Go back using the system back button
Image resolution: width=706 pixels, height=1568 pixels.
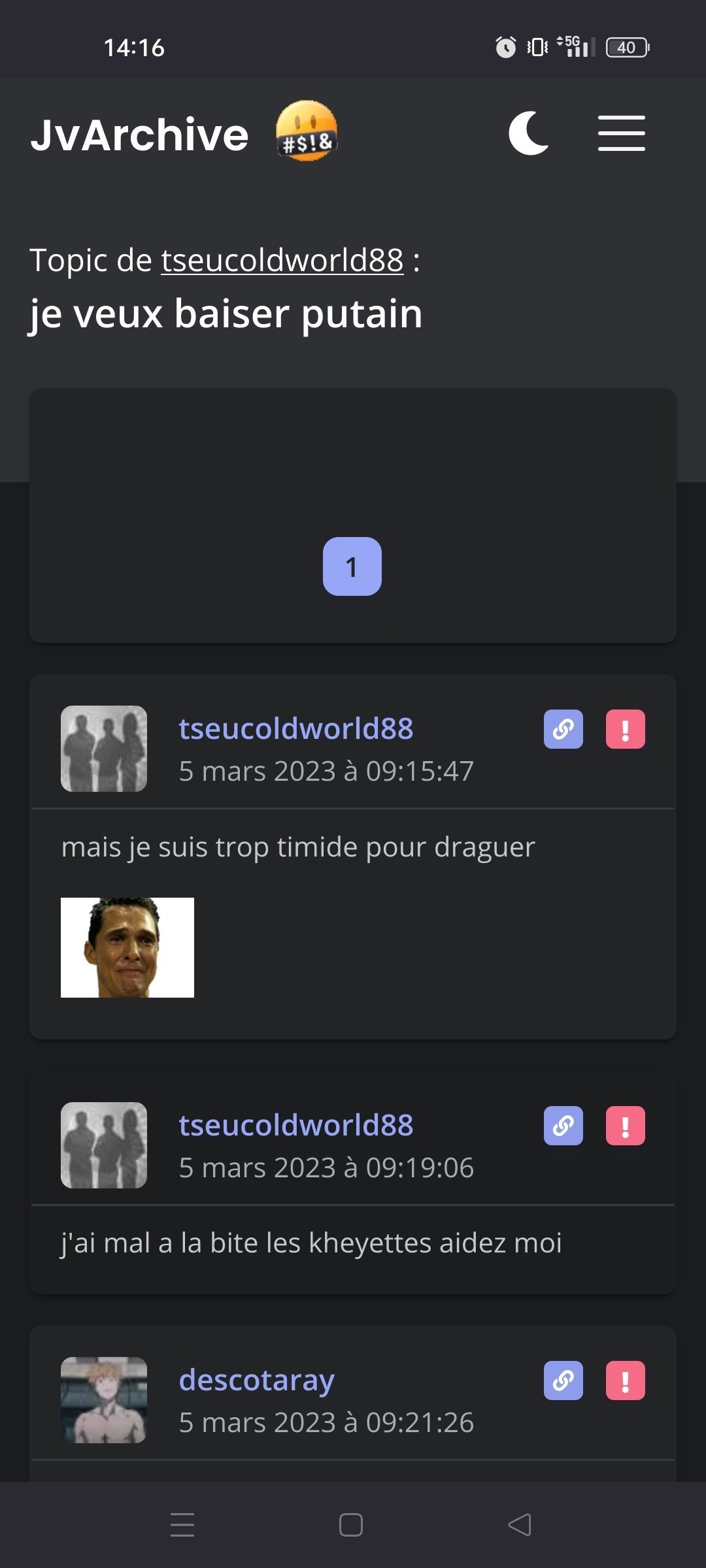[520, 1525]
